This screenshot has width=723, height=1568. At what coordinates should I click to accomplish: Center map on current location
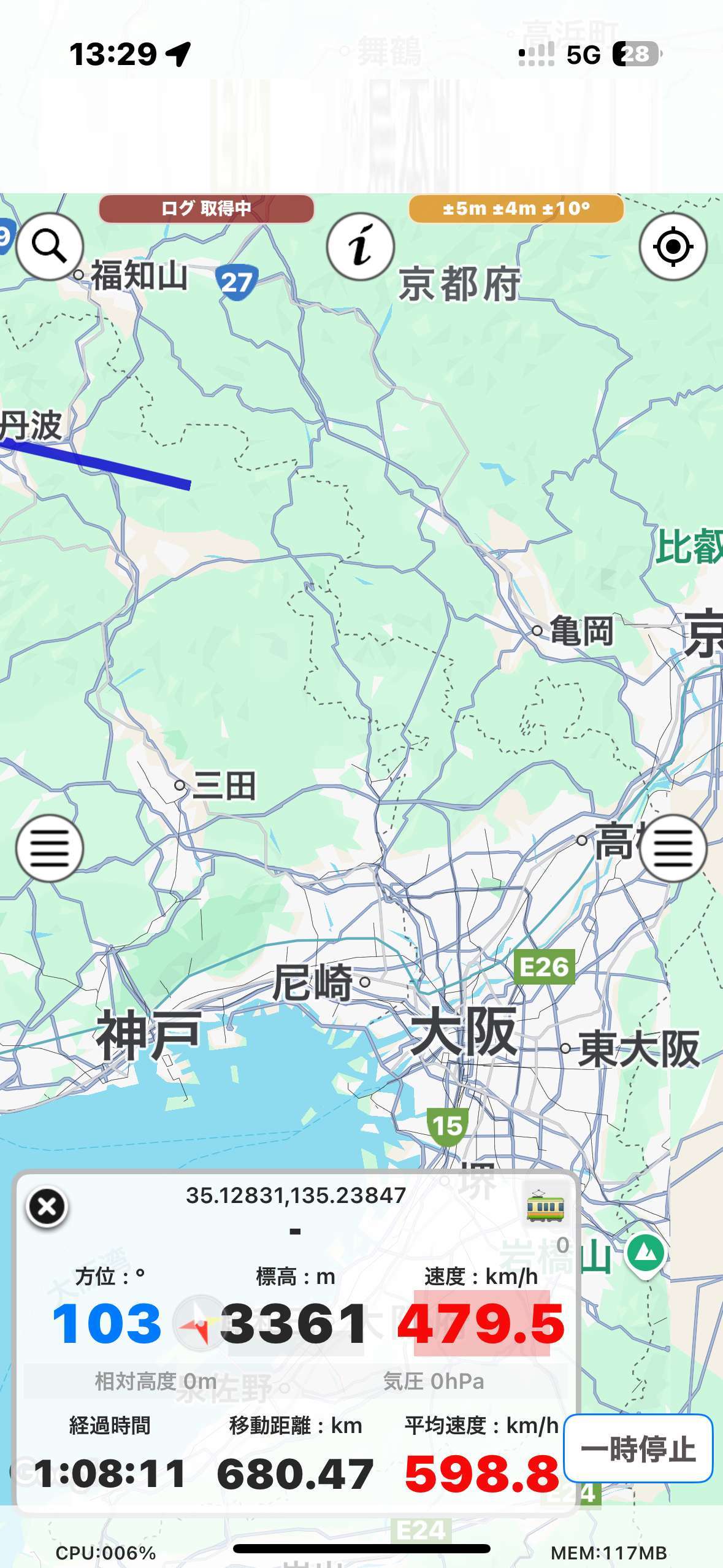pos(673,247)
